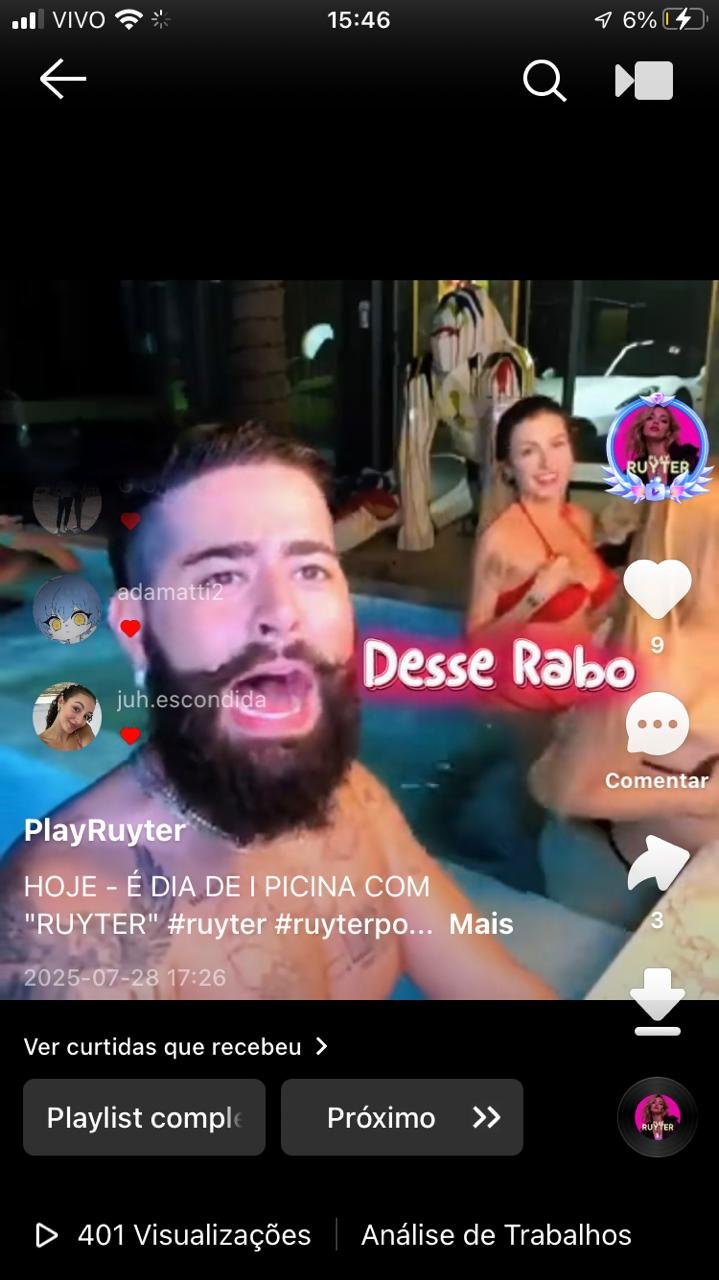Download the video with the download arrow
The width and height of the screenshot is (719, 1280).
click(657, 1001)
